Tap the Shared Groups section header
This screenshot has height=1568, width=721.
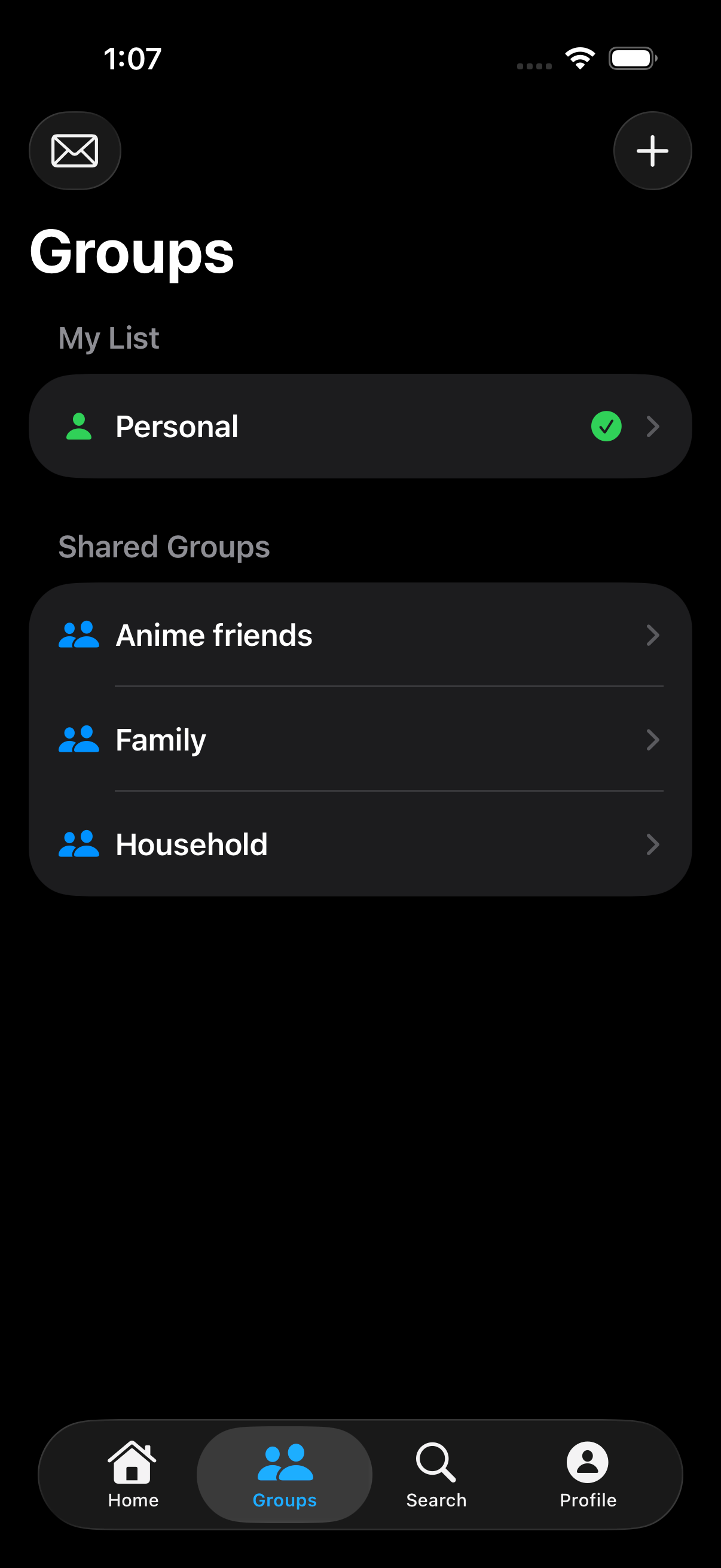point(164,546)
